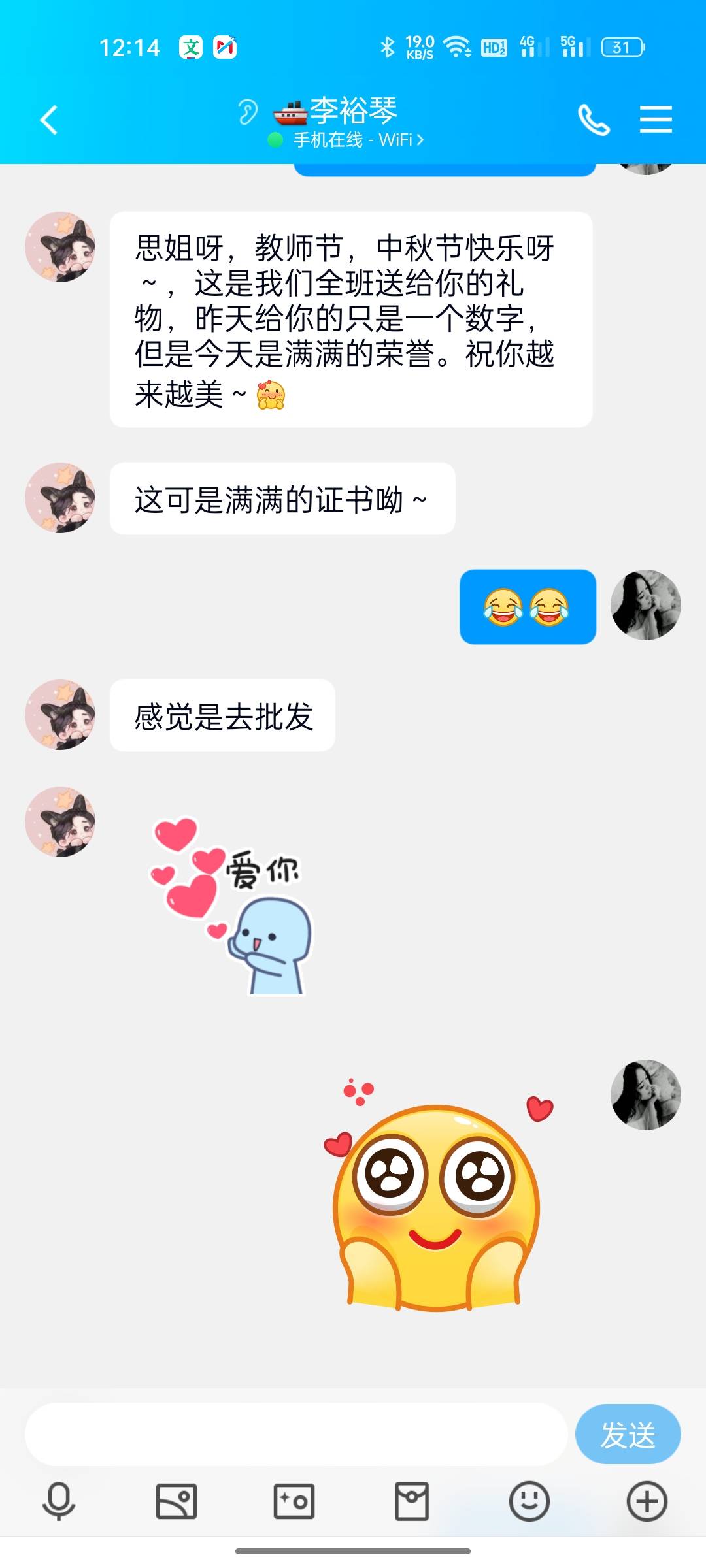Open the photo gallery picker icon

[x=175, y=1501]
